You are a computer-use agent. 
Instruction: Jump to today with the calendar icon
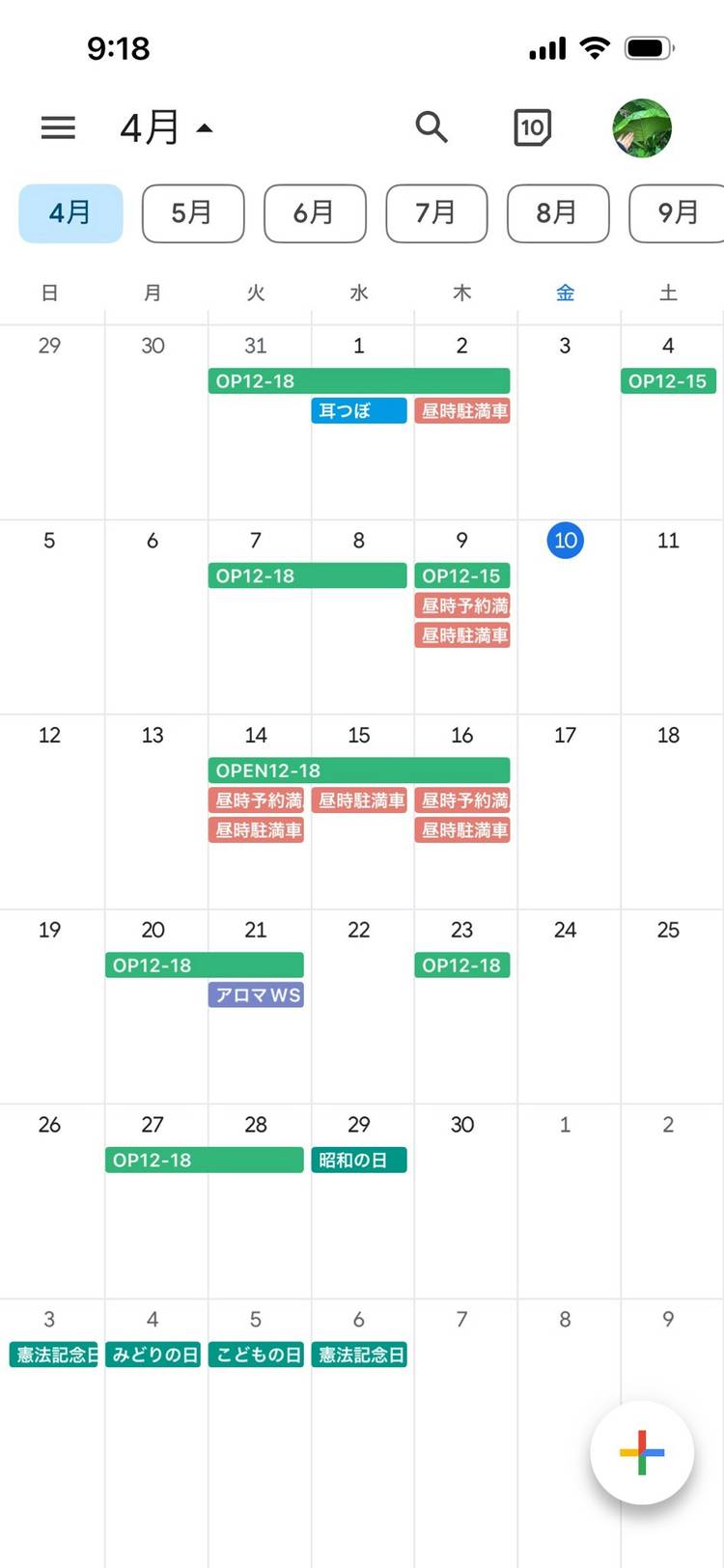pyautogui.click(x=532, y=127)
